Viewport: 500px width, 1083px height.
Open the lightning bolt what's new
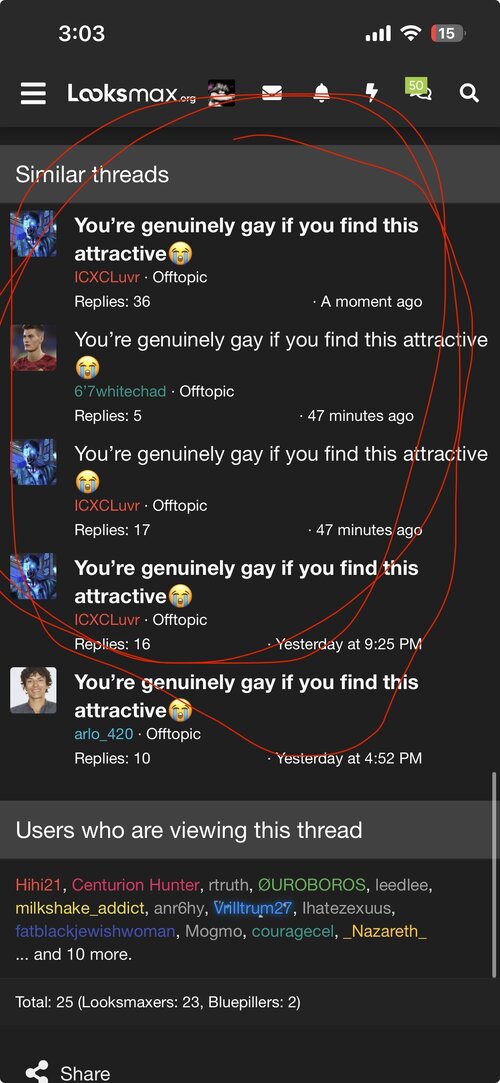tap(372, 93)
